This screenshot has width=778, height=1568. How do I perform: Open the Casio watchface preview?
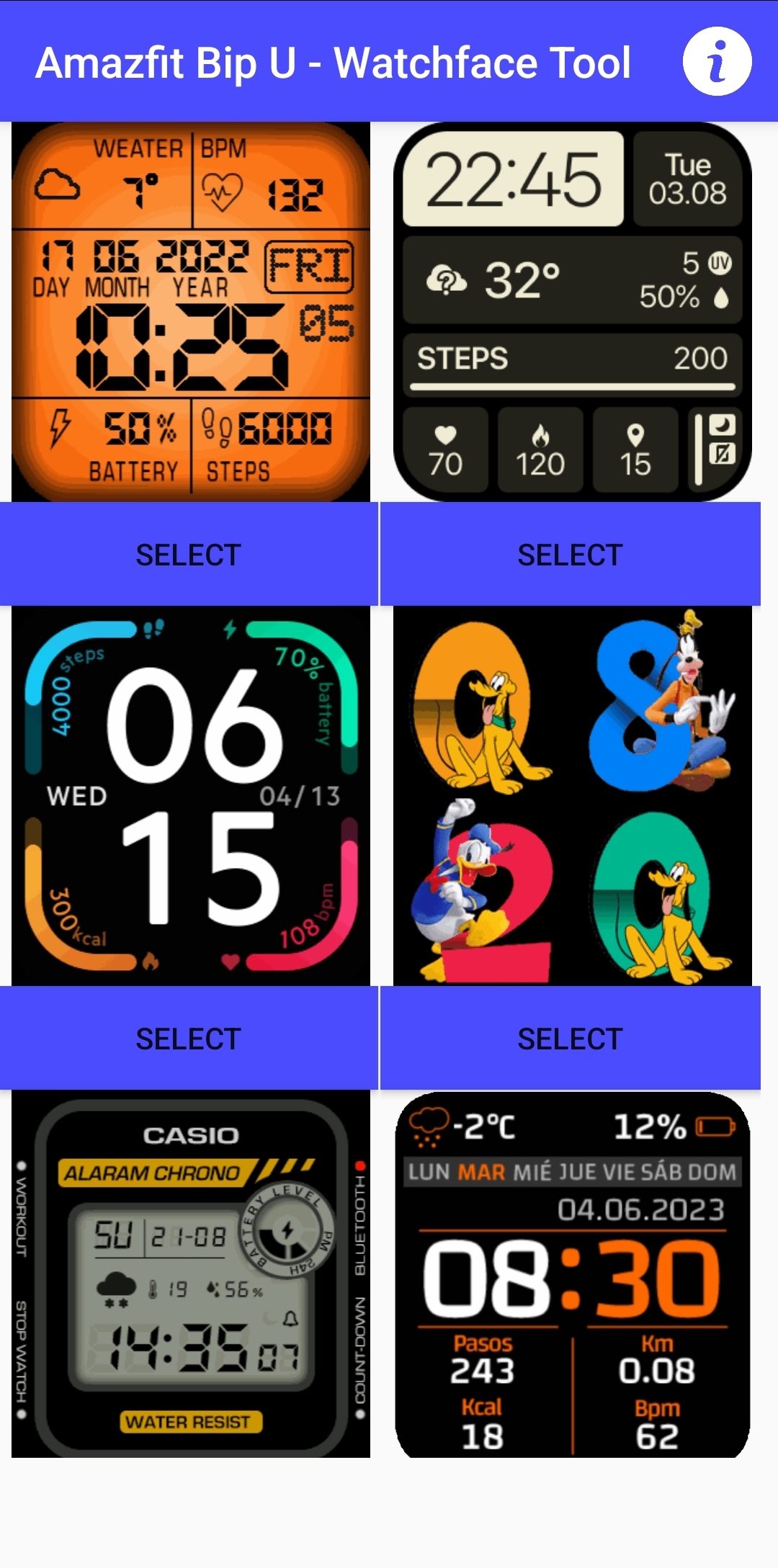tap(191, 1273)
